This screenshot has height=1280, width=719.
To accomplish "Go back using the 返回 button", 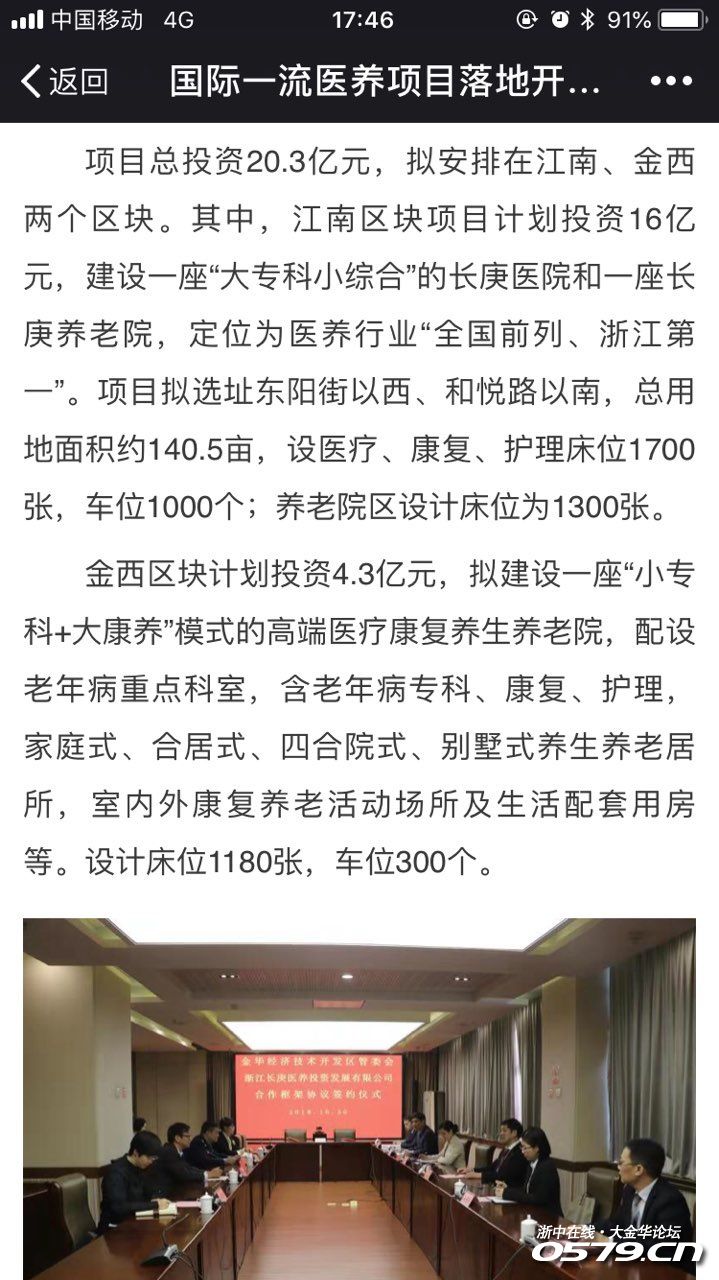I will [64, 82].
